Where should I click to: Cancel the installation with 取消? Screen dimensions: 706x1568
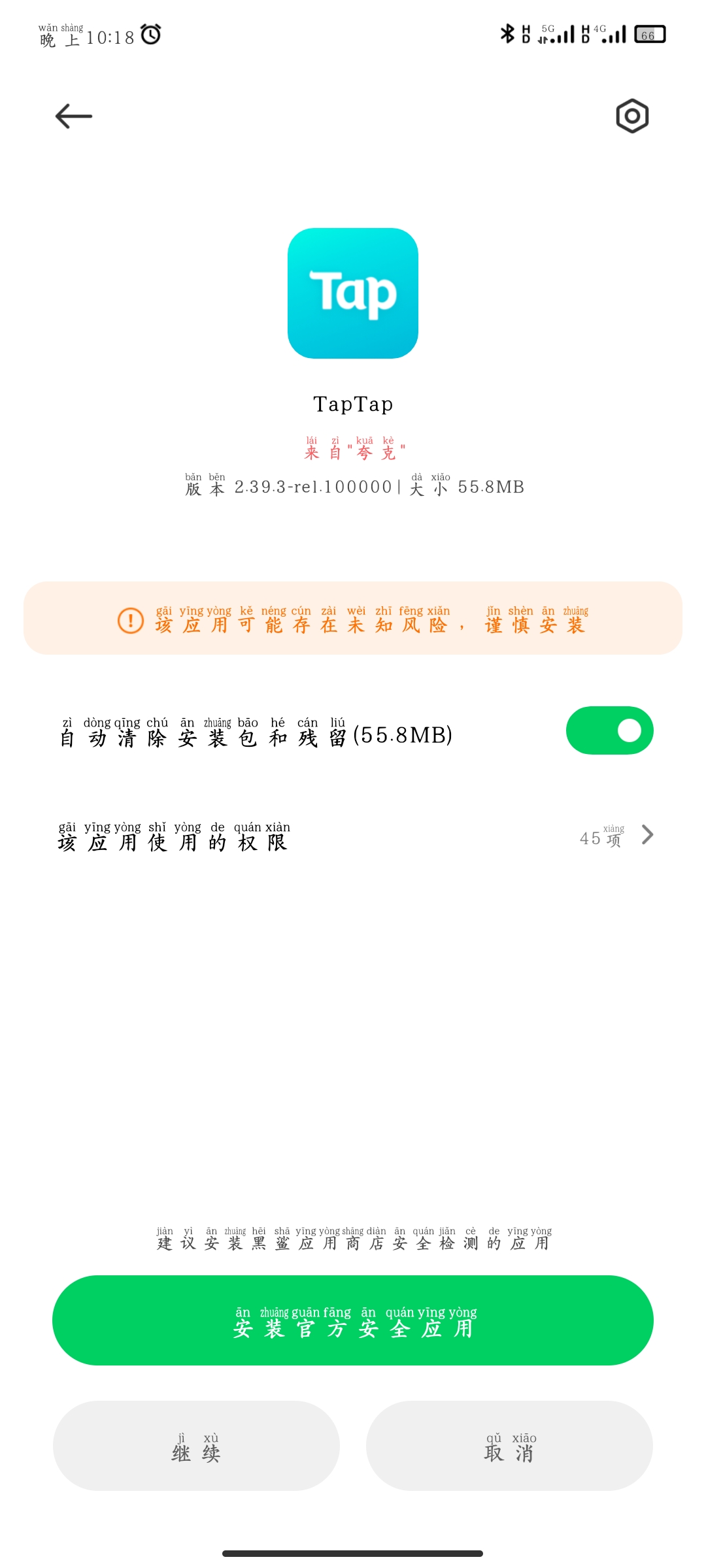click(509, 1446)
